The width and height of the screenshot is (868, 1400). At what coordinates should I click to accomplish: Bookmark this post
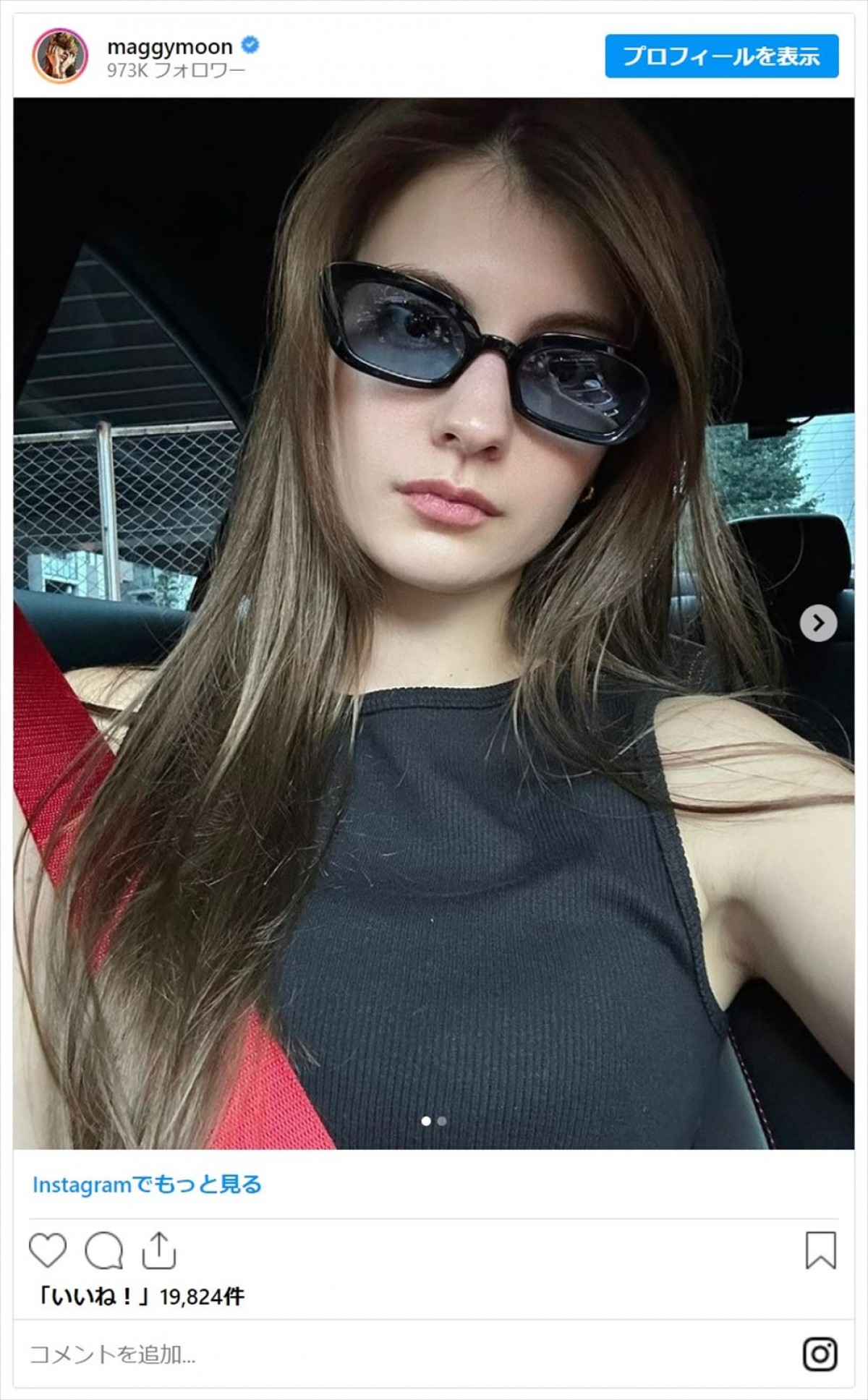pyautogui.click(x=820, y=1250)
